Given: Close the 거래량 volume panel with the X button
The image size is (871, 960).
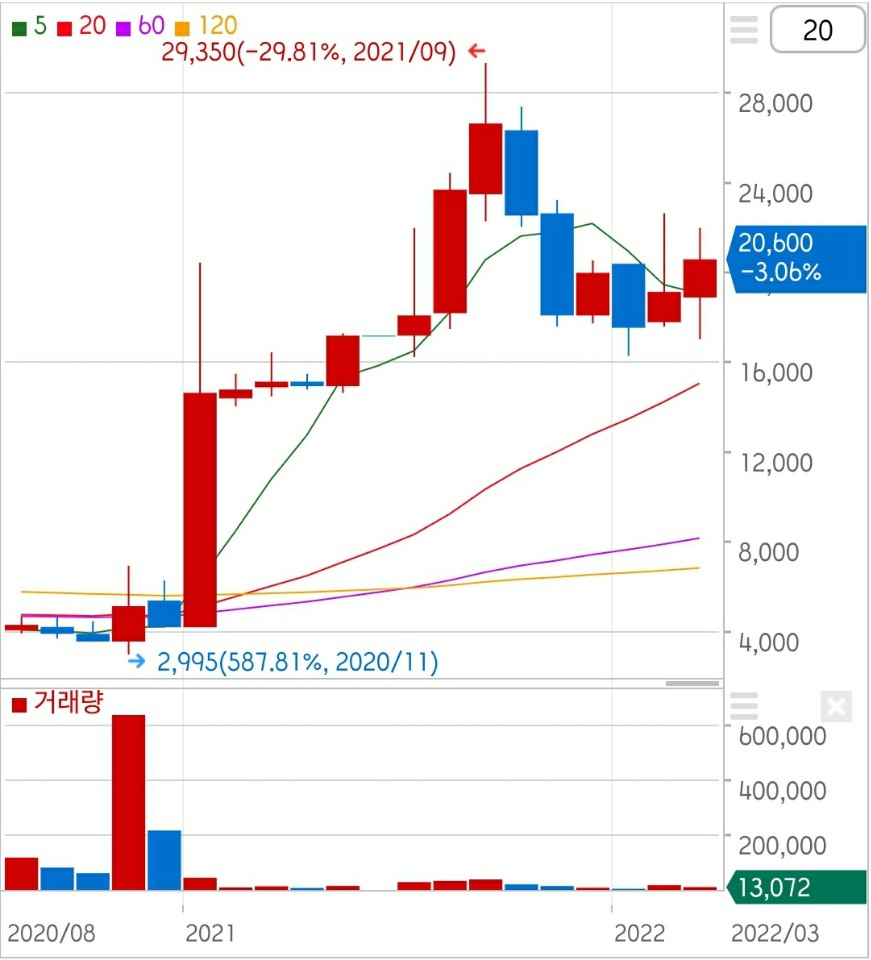Looking at the screenshot, I should pyautogui.click(x=834, y=708).
